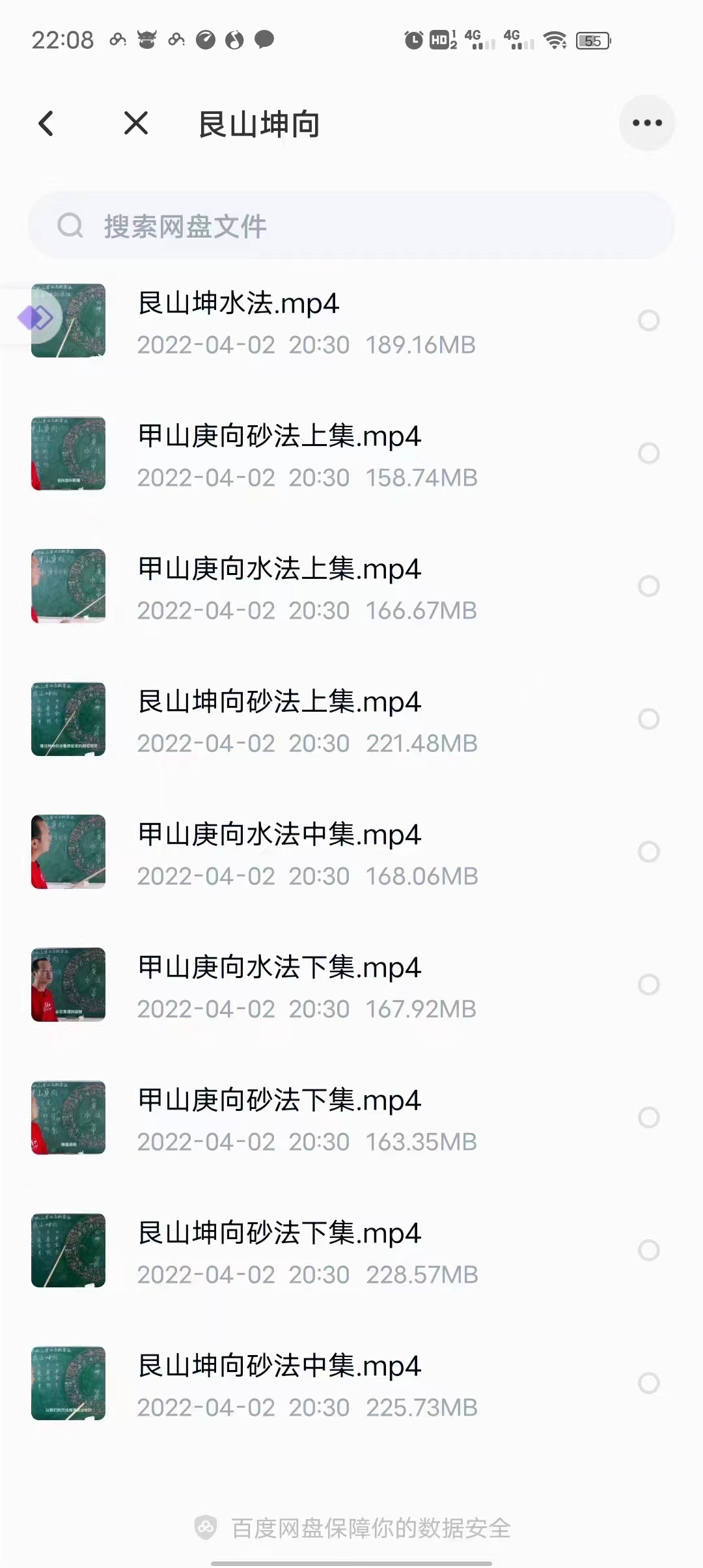Viewport: 703px width, 1568px height.
Task: Select 甲山庚向砂法上集.mp4 with its circle
Action: 648,453
